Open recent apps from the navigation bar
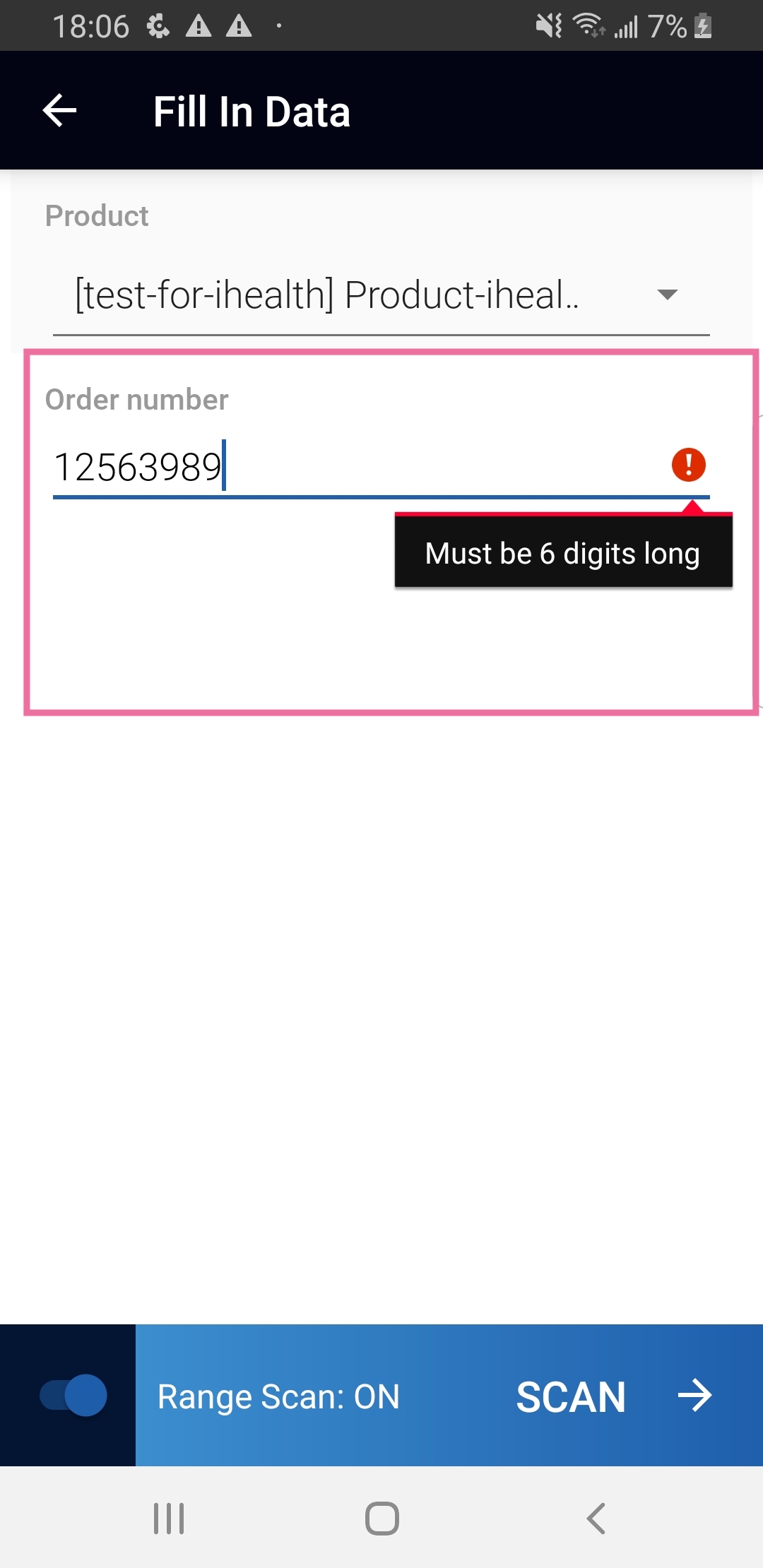The height and width of the screenshot is (1568, 763). (169, 1518)
